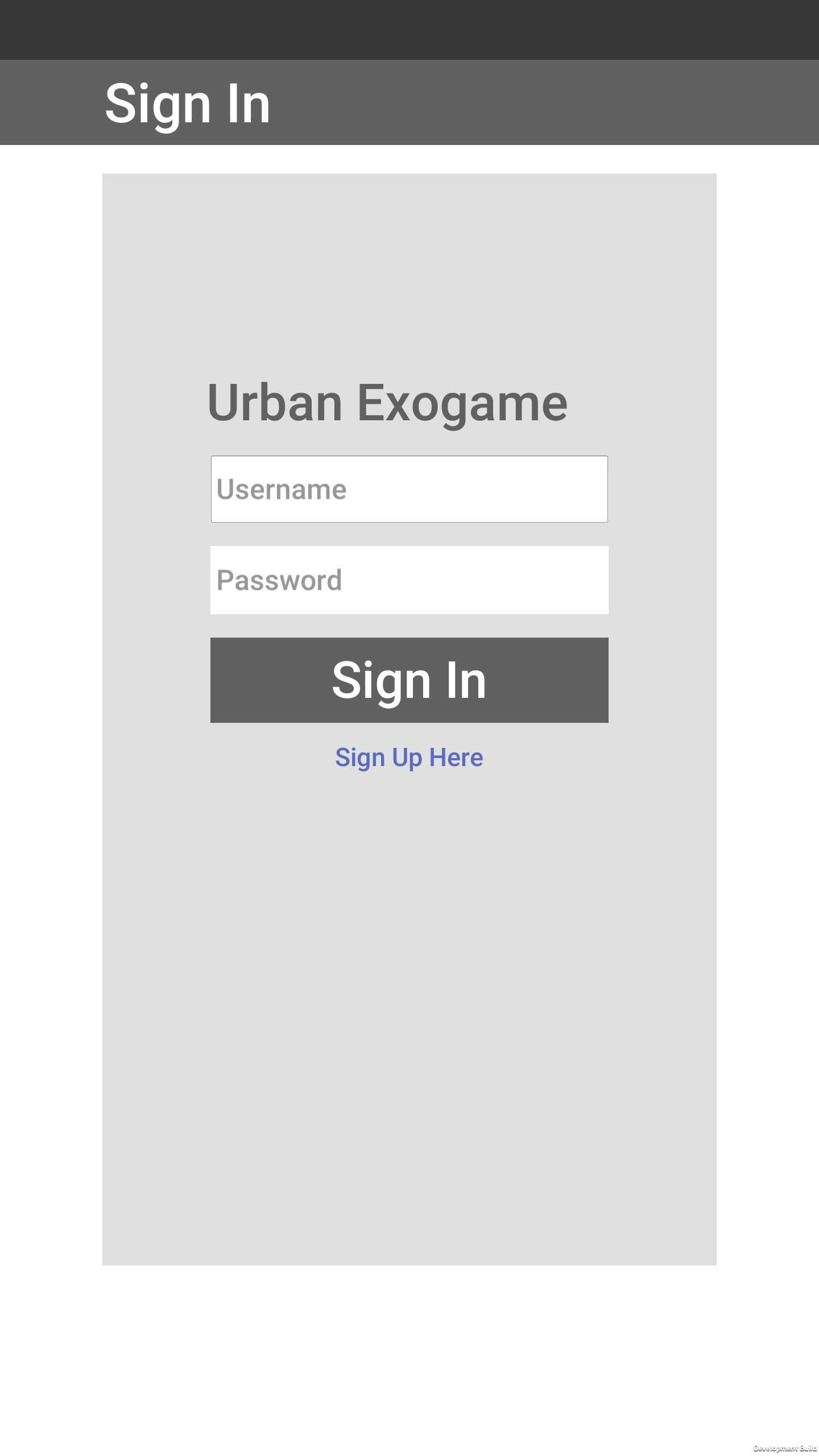Tap the Username text field
Screen dimensions: 819x1456
[x=409, y=489]
